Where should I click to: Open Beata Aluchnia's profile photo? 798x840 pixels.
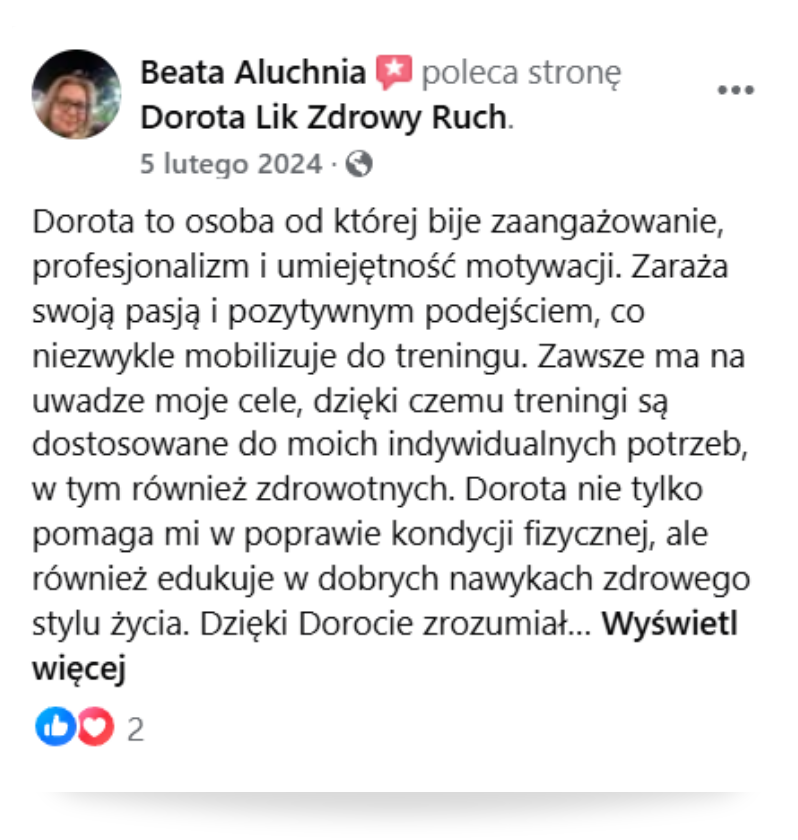coord(75,95)
